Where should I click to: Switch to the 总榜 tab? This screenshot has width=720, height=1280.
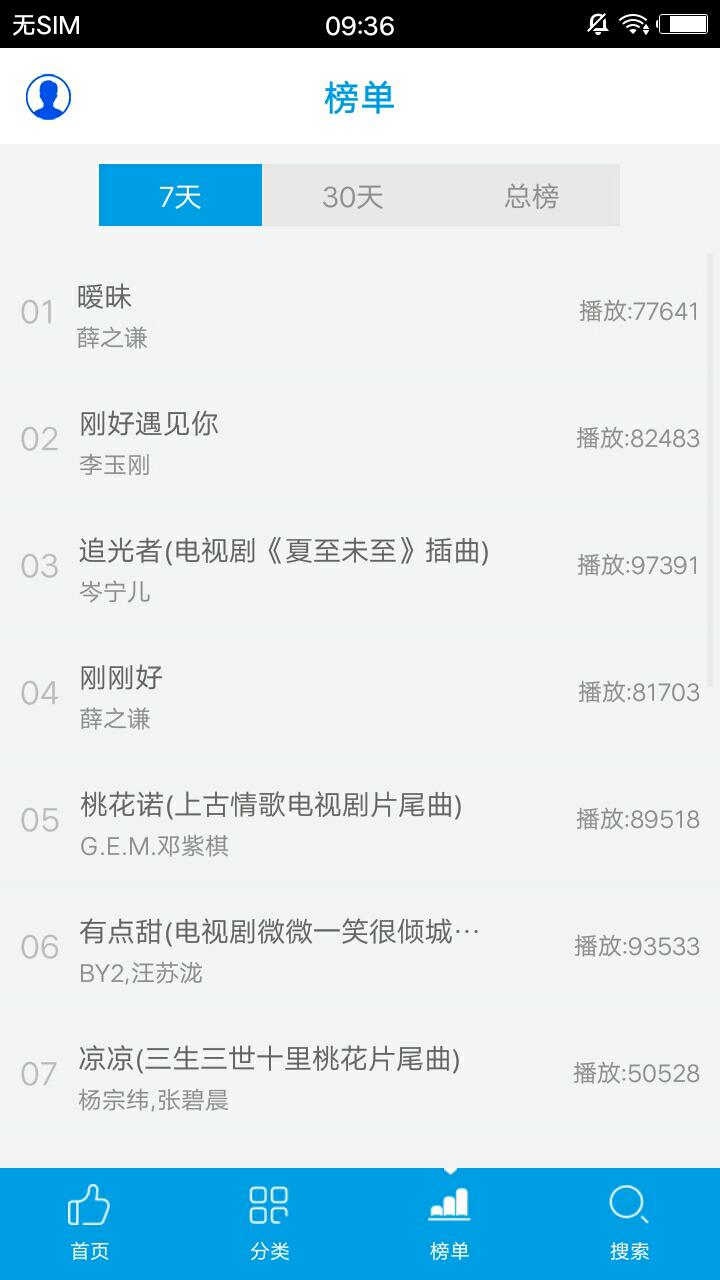[x=531, y=195]
